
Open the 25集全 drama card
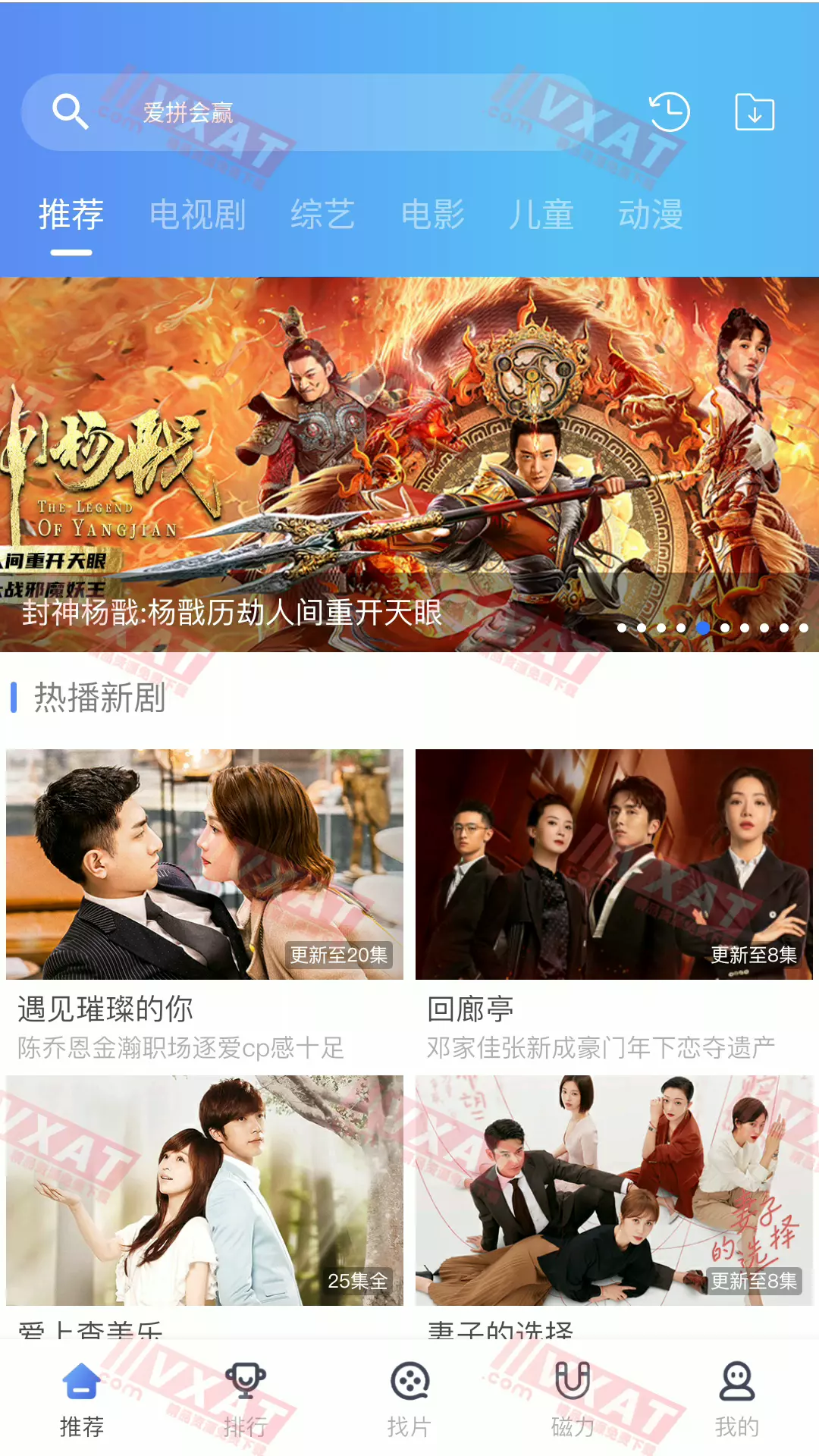tap(205, 1191)
